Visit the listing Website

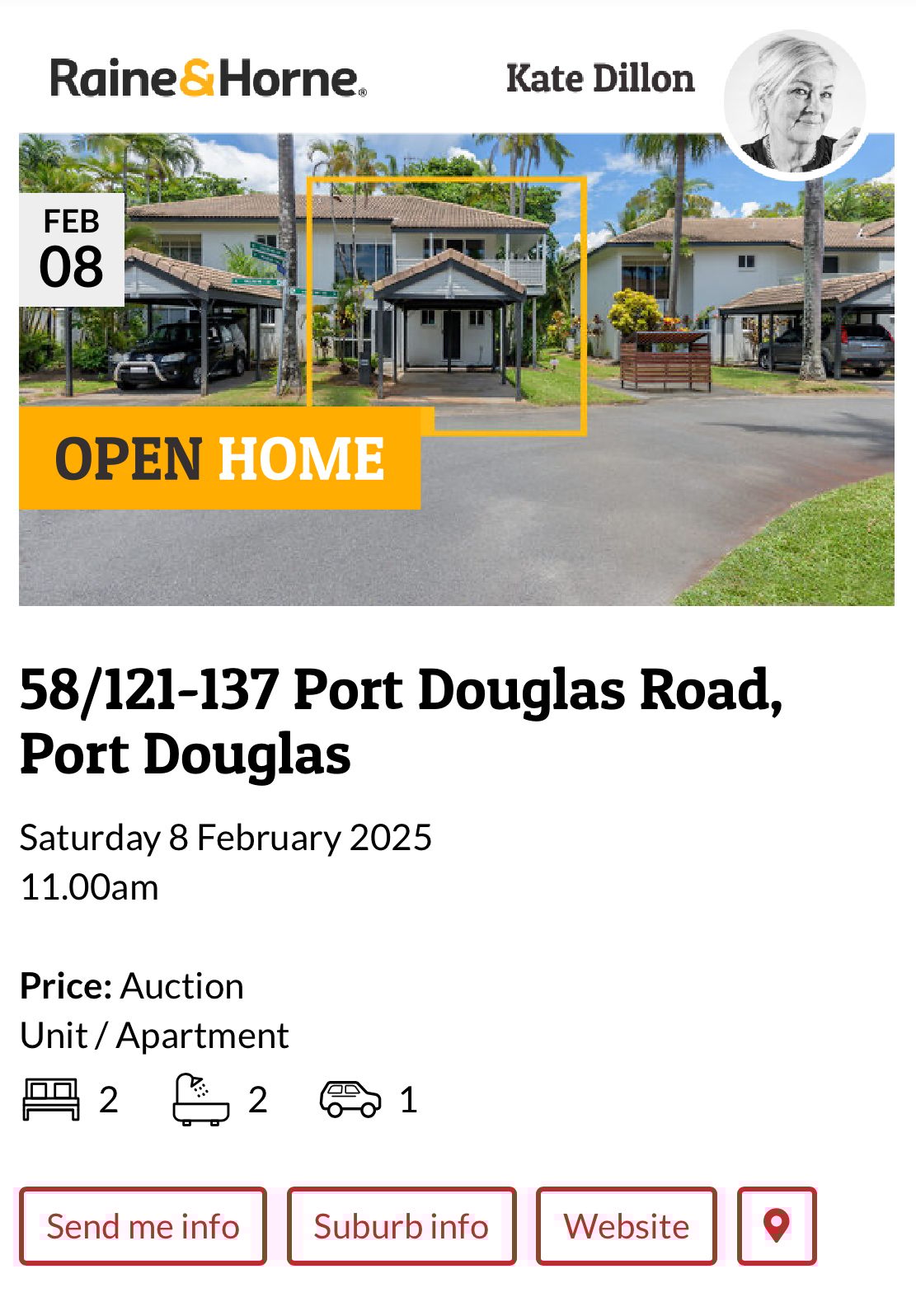pos(626,1225)
